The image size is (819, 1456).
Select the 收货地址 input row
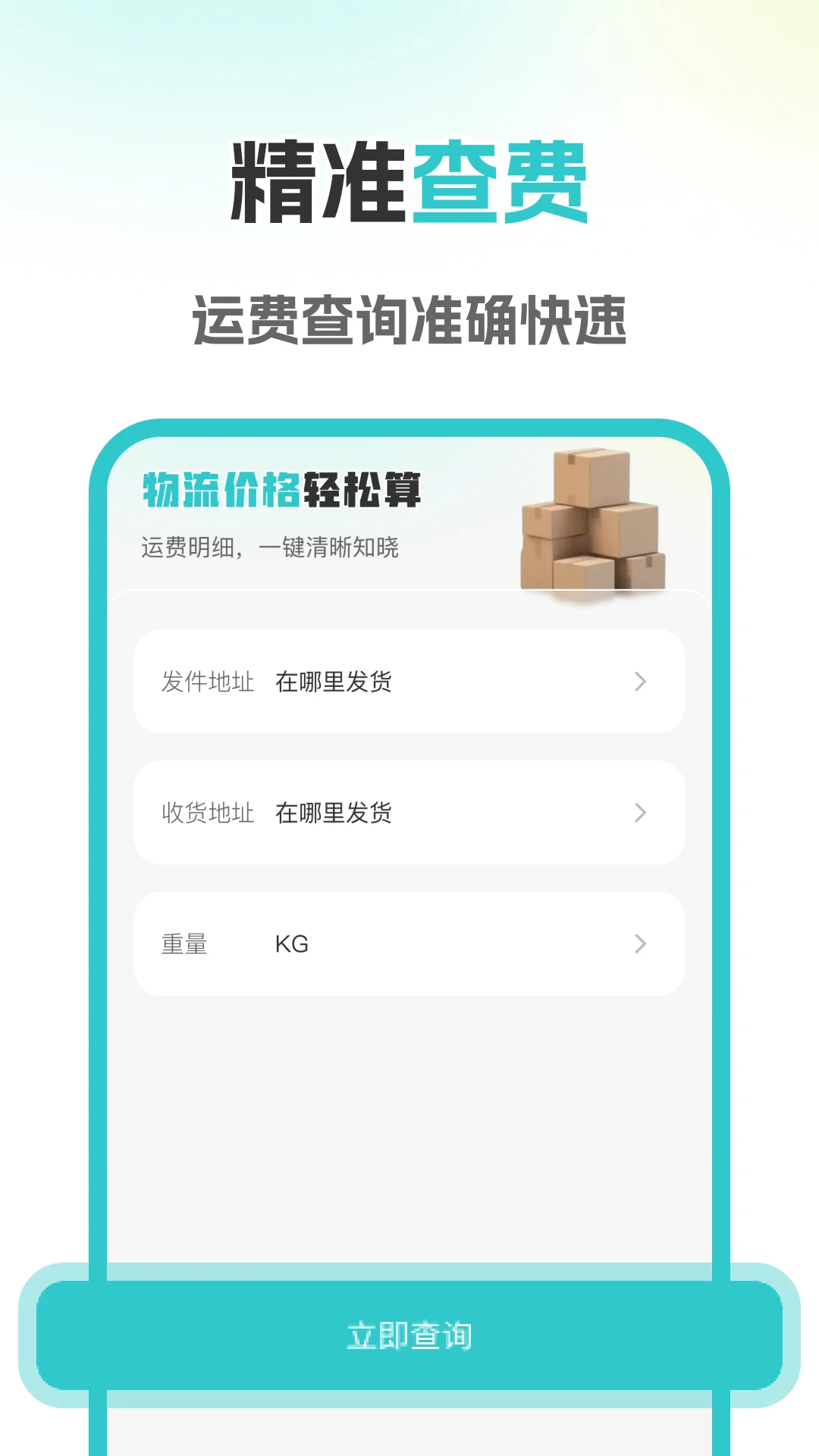pyautogui.click(x=409, y=811)
